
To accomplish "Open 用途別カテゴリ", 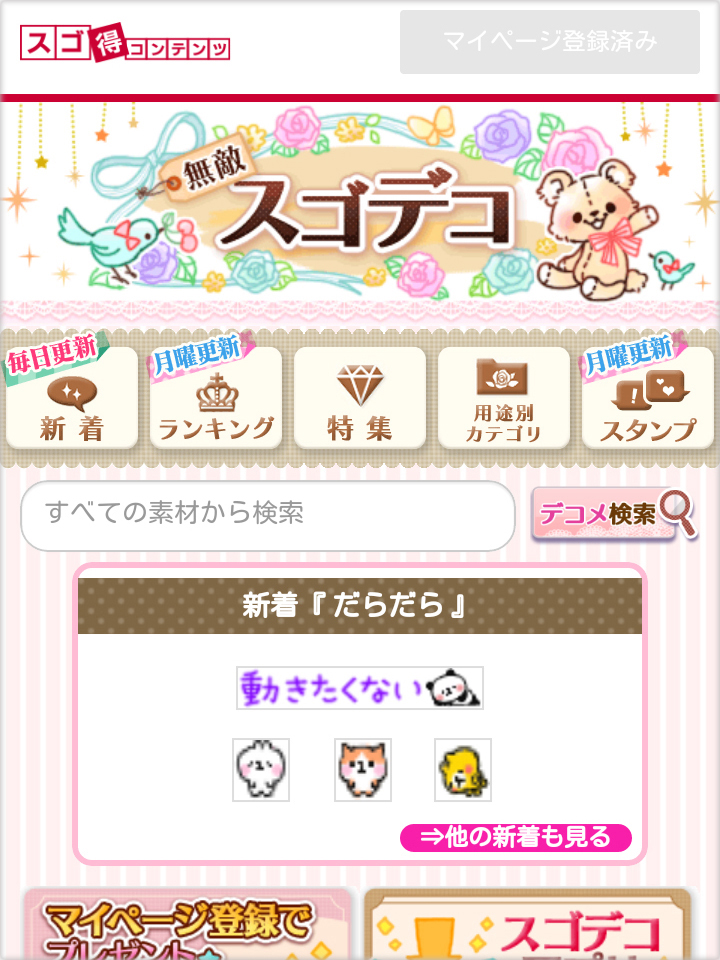I will pyautogui.click(x=503, y=398).
